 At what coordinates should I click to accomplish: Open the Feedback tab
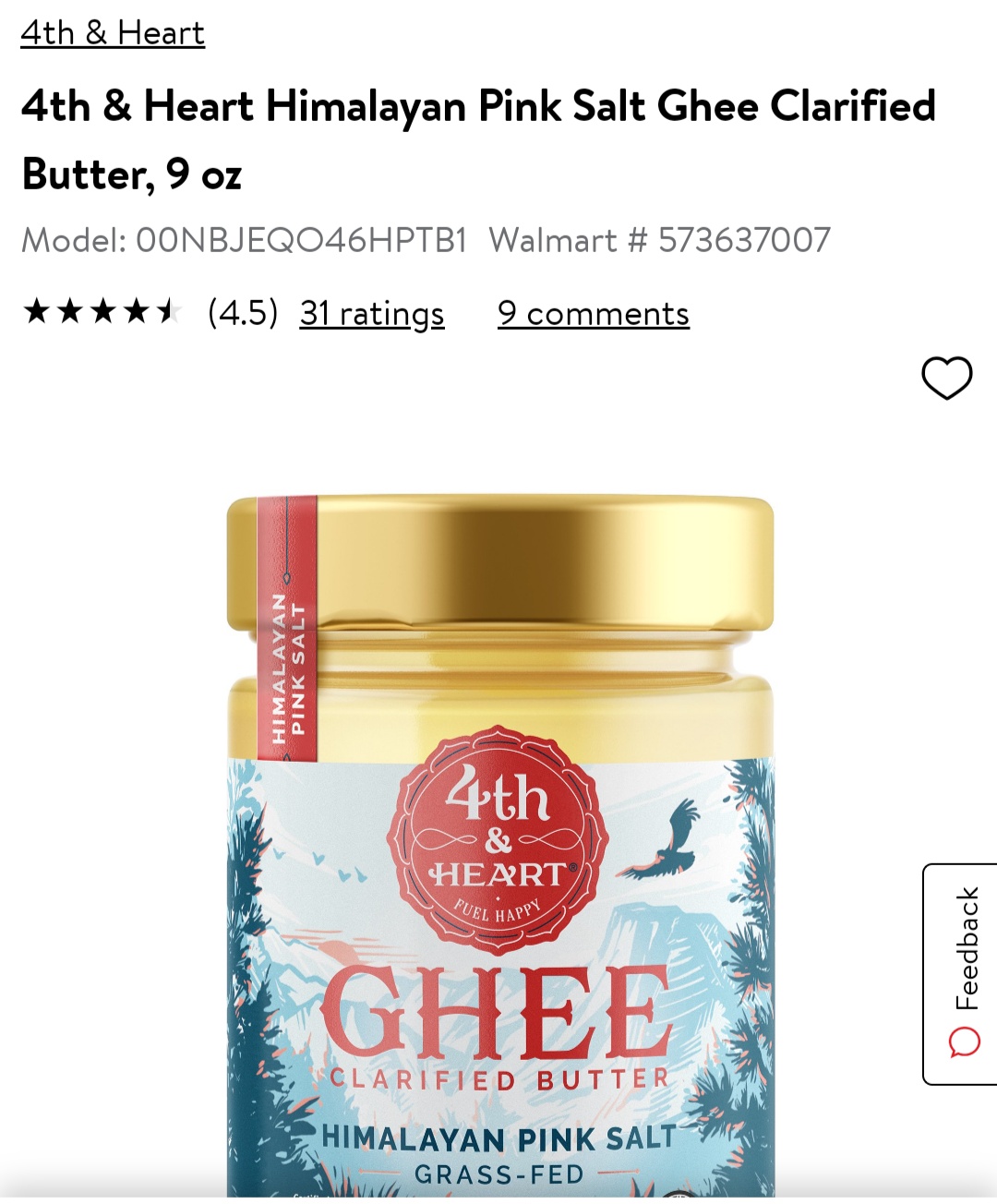coord(963,973)
